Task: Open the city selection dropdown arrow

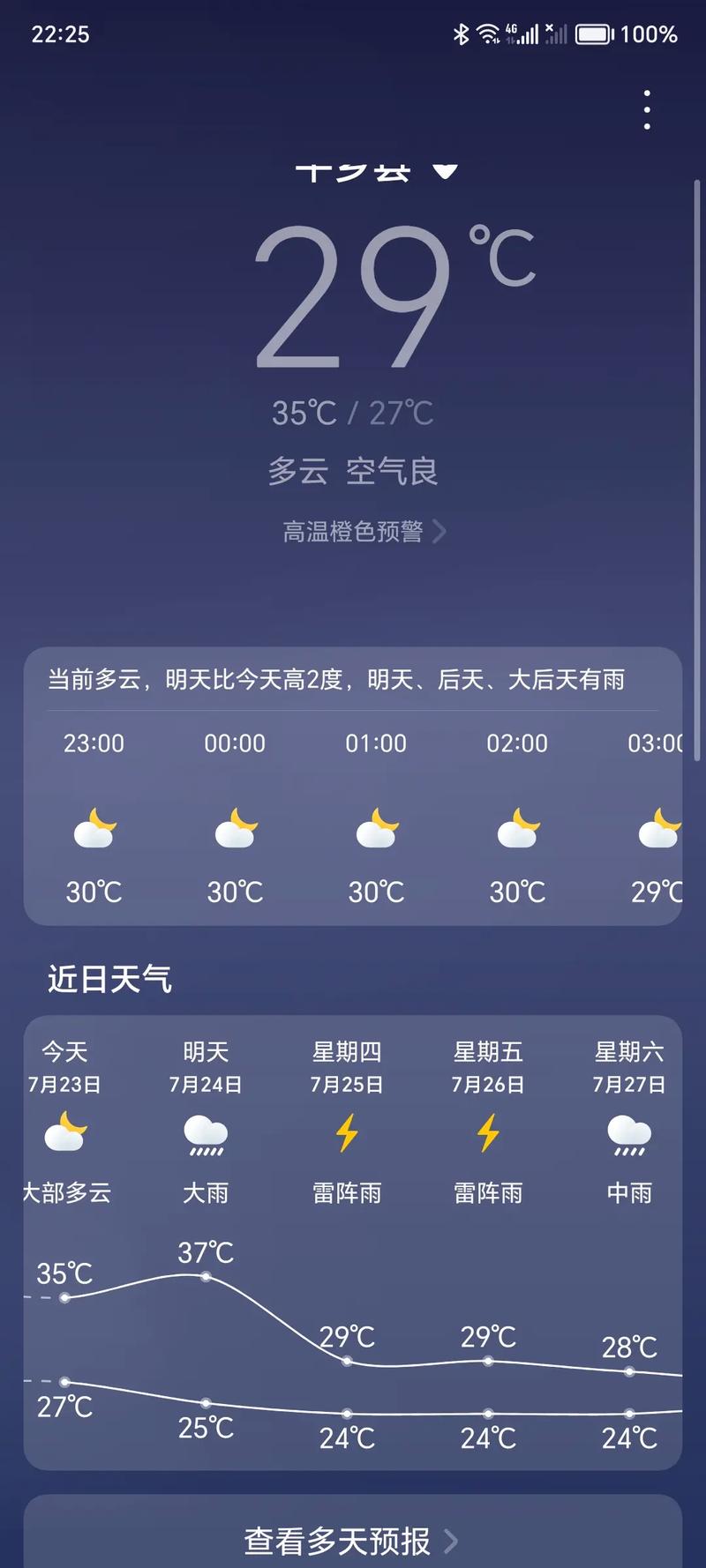Action: point(446,169)
